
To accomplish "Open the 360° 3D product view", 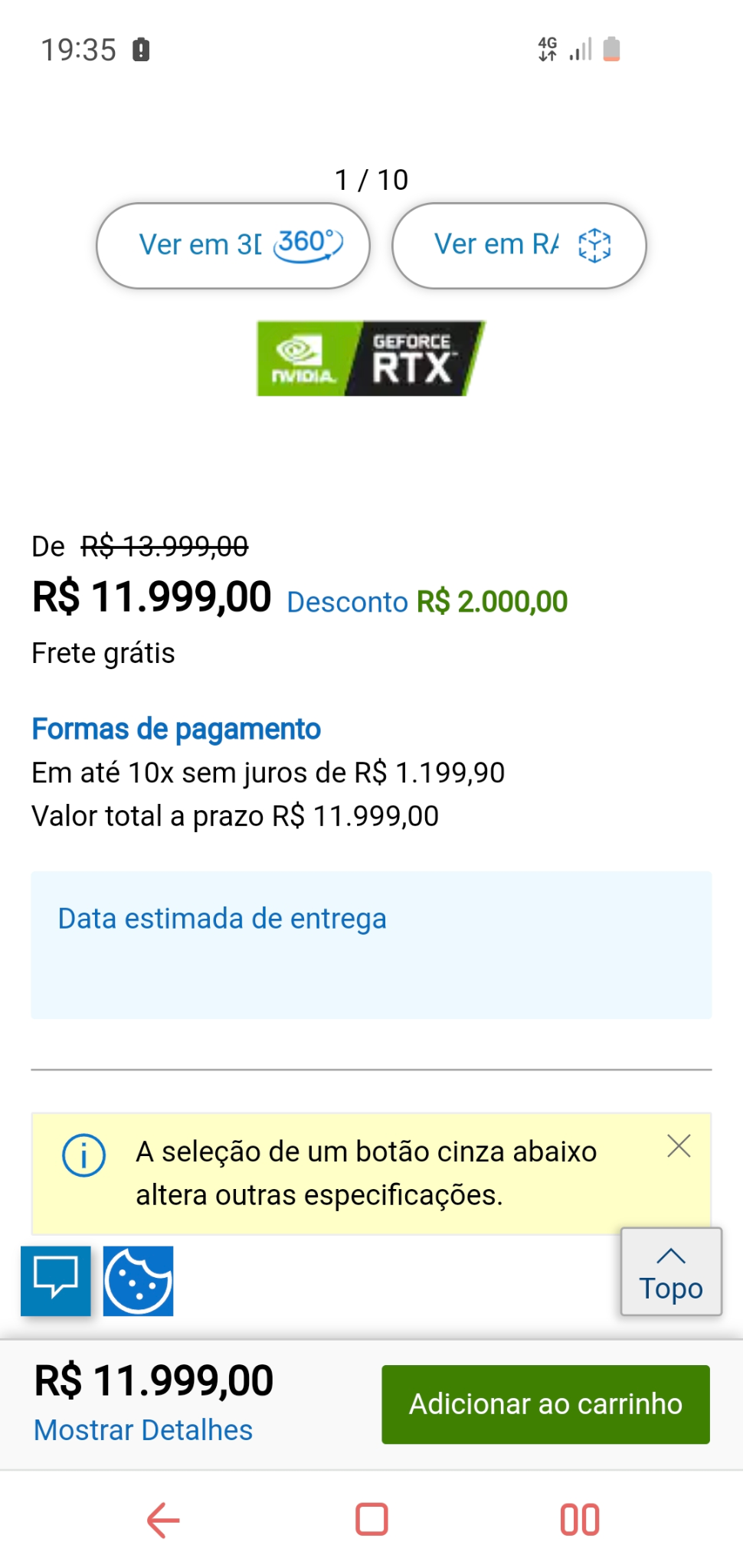I will (x=233, y=246).
